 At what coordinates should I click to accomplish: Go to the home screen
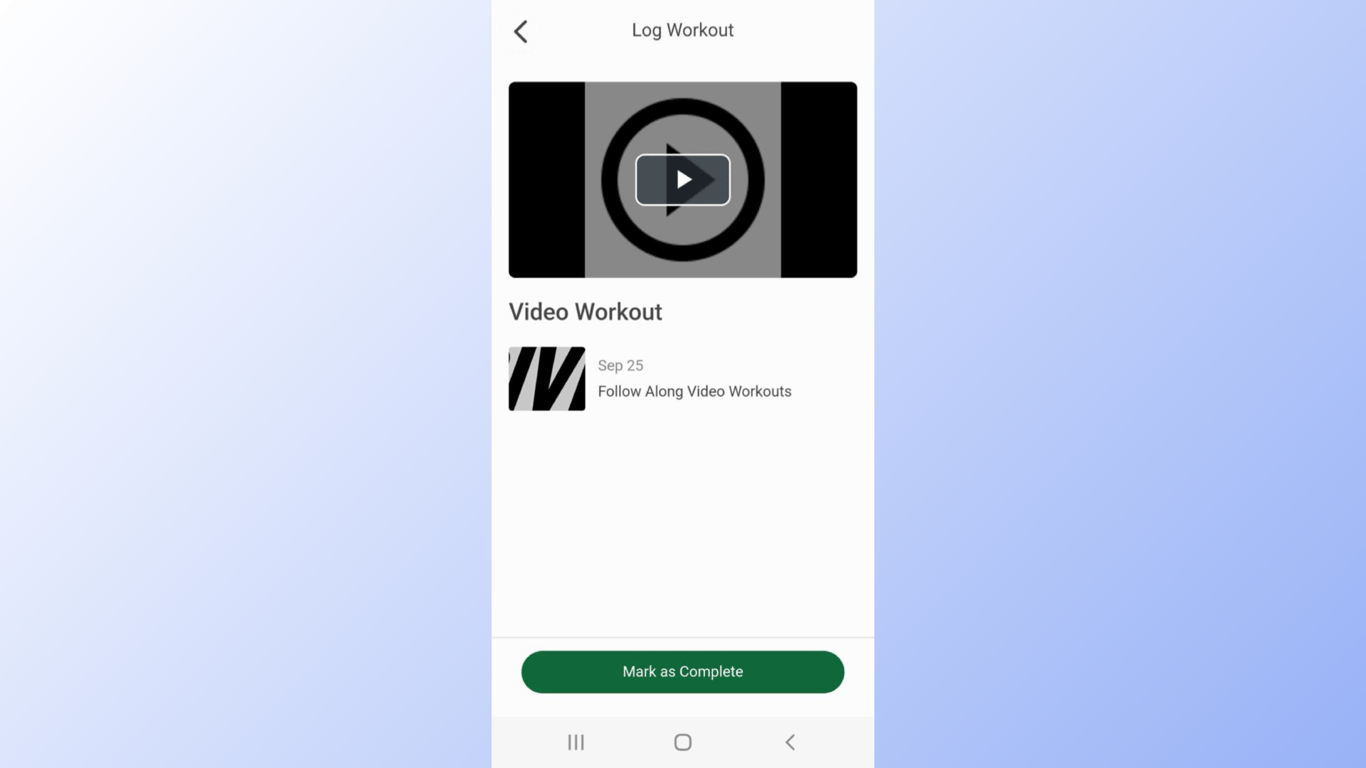coord(683,742)
